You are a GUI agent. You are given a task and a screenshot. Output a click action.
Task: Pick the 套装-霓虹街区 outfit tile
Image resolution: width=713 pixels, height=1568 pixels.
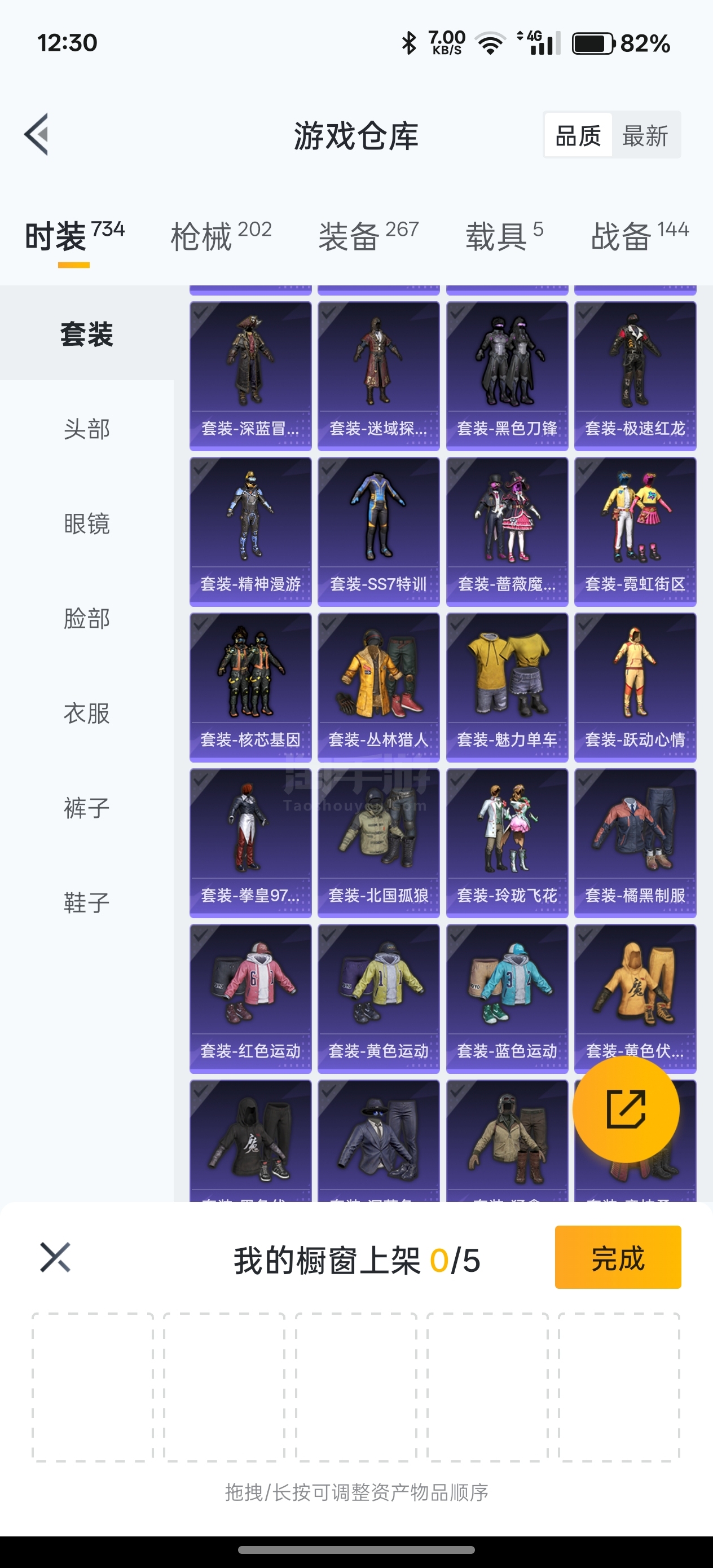(635, 532)
